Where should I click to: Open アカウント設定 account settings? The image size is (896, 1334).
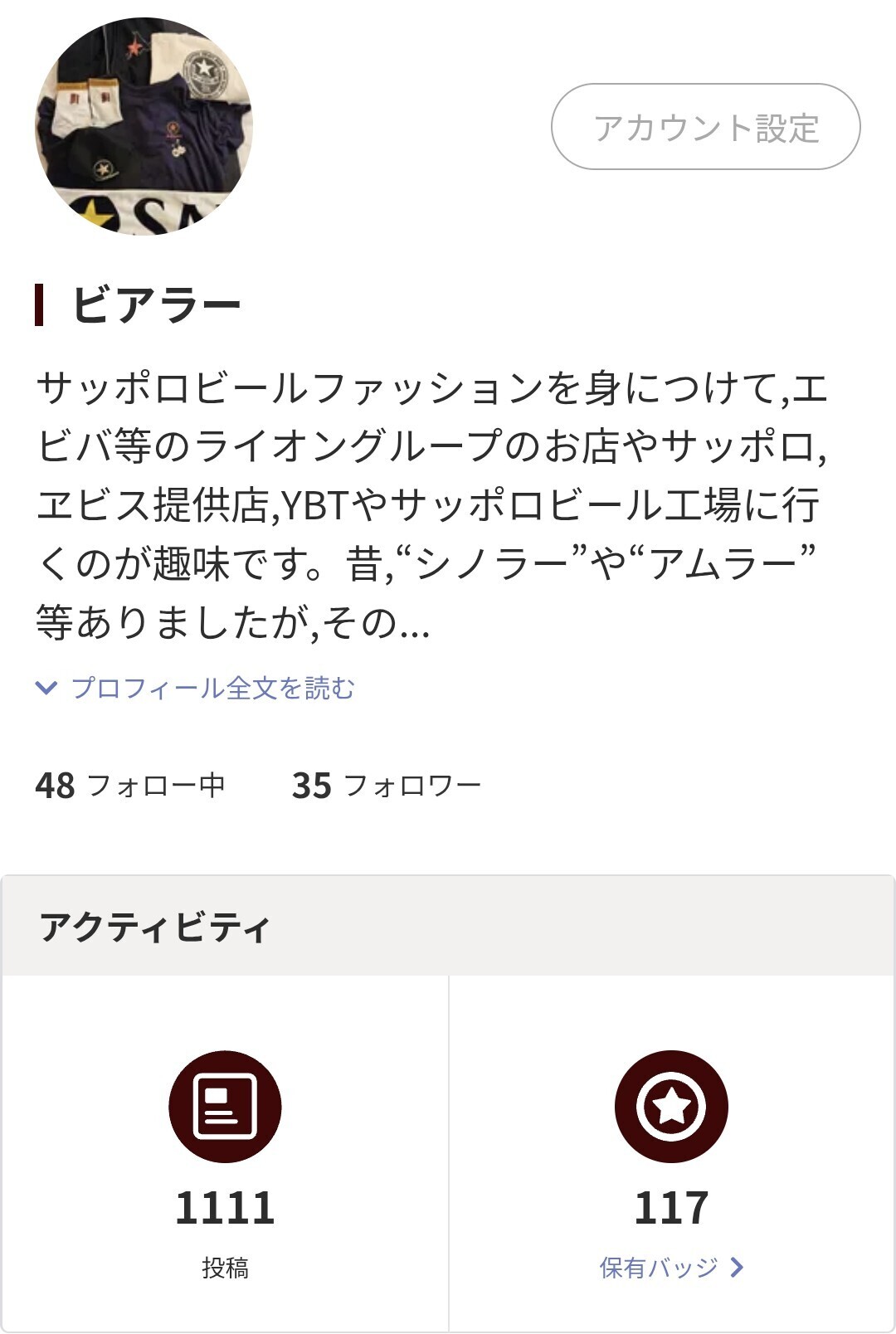pyautogui.click(x=705, y=127)
